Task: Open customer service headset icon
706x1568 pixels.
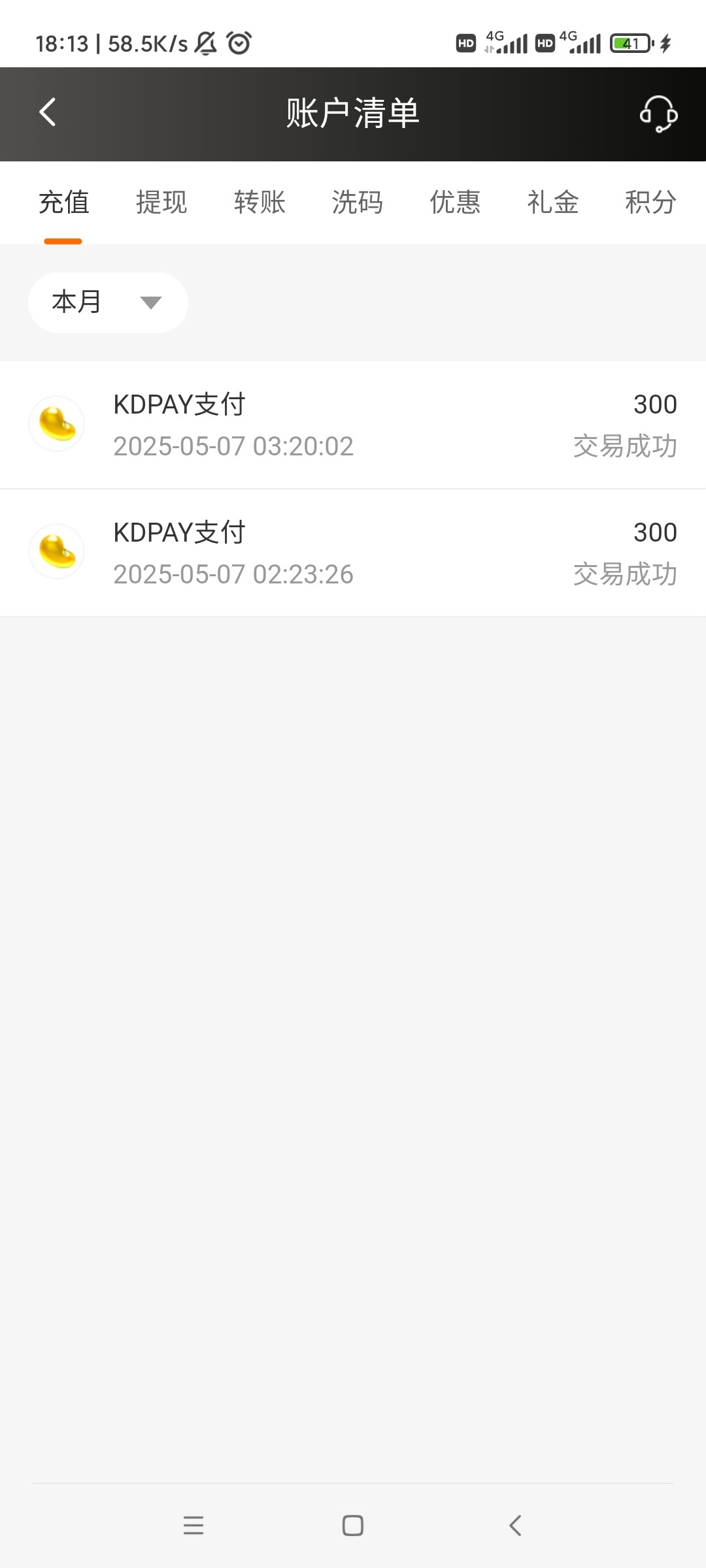Action: (x=658, y=114)
